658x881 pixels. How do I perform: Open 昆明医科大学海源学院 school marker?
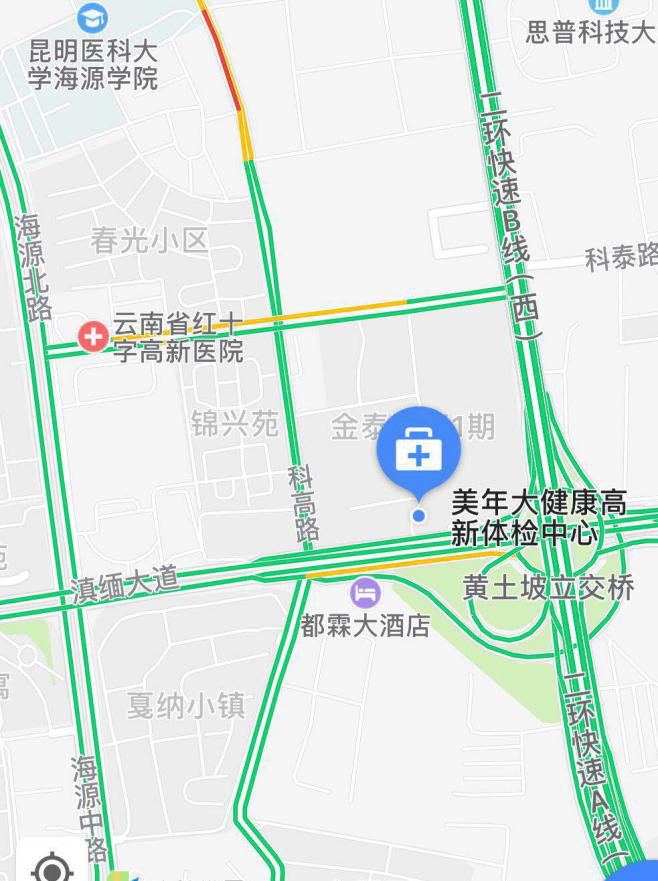[x=93, y=17]
